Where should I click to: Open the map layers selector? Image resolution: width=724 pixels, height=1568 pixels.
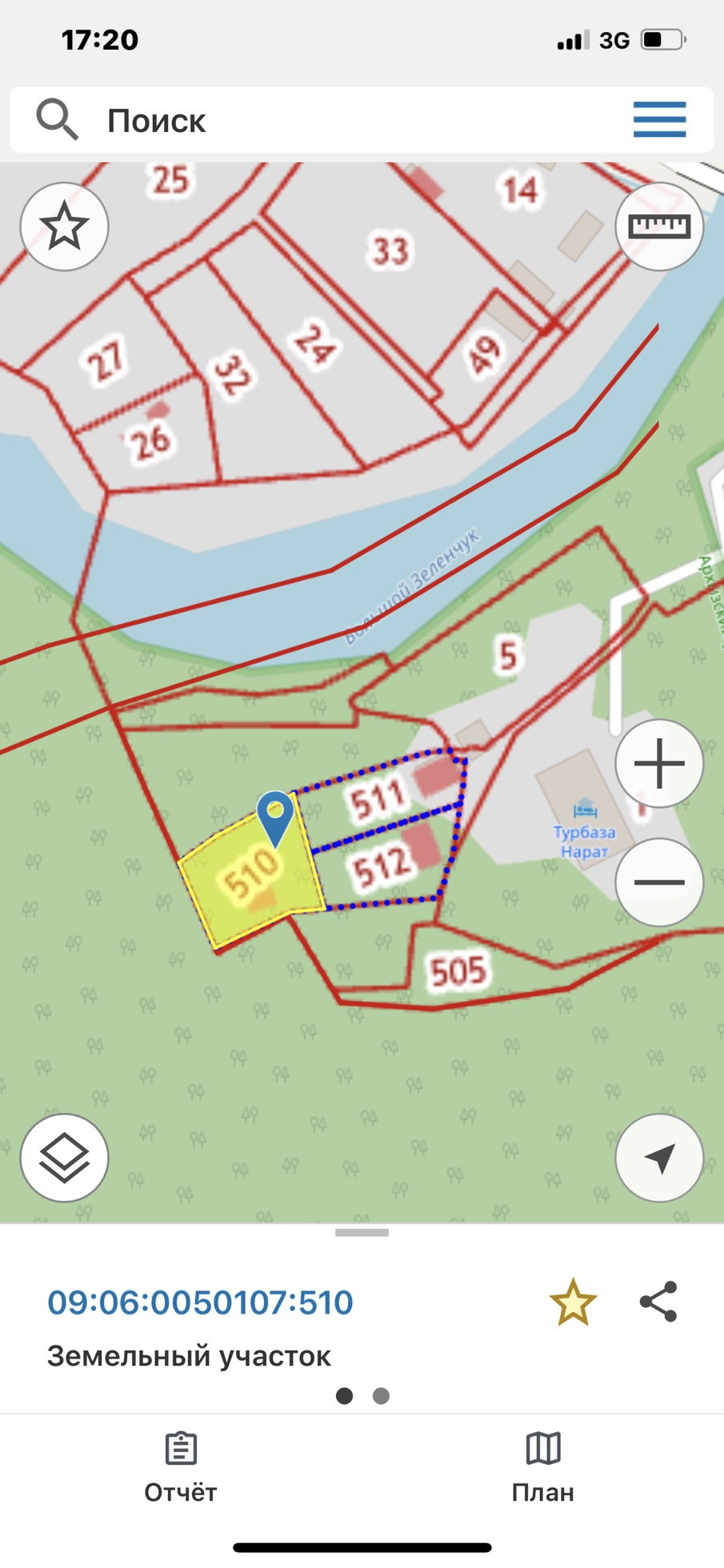pos(64,1157)
